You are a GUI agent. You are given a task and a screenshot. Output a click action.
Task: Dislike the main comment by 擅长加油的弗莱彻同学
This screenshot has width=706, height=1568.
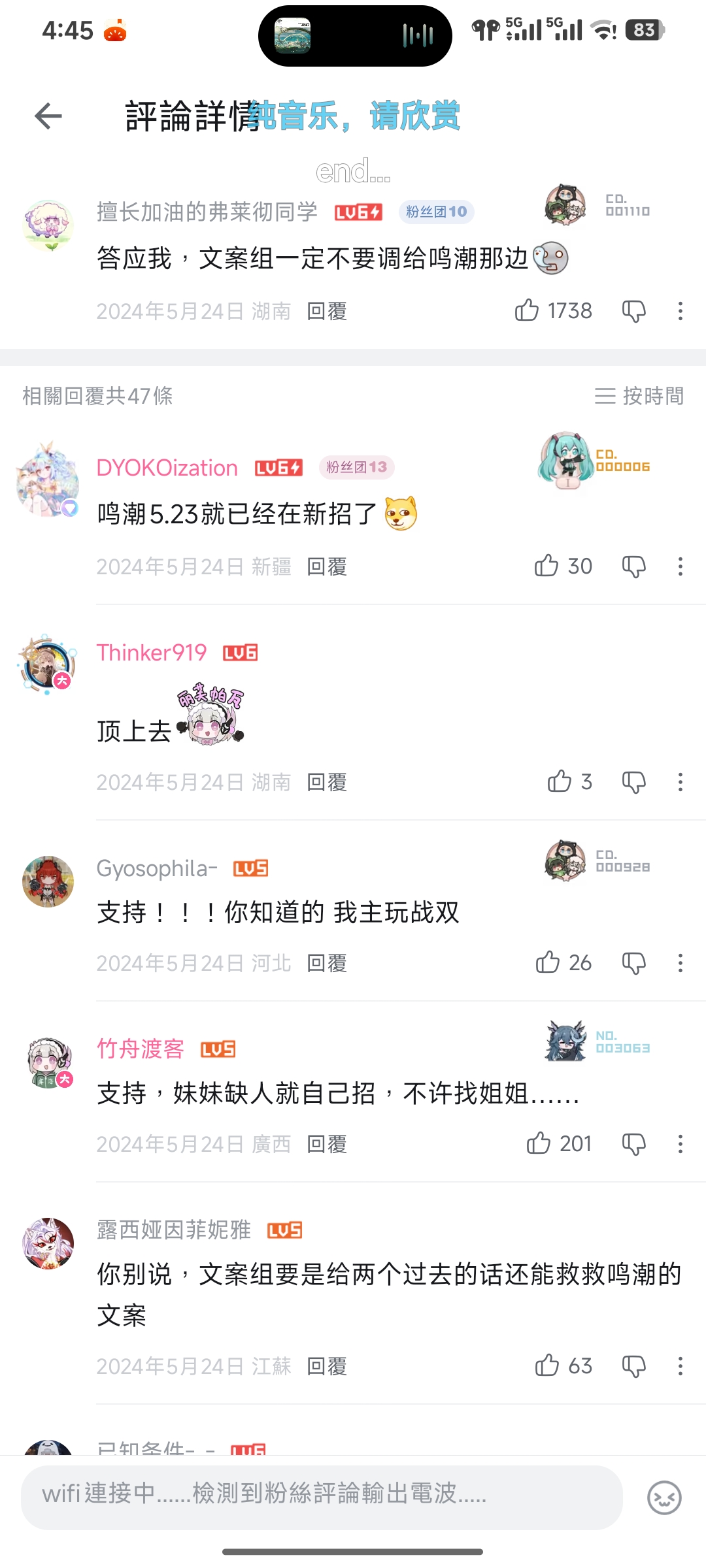[633, 311]
